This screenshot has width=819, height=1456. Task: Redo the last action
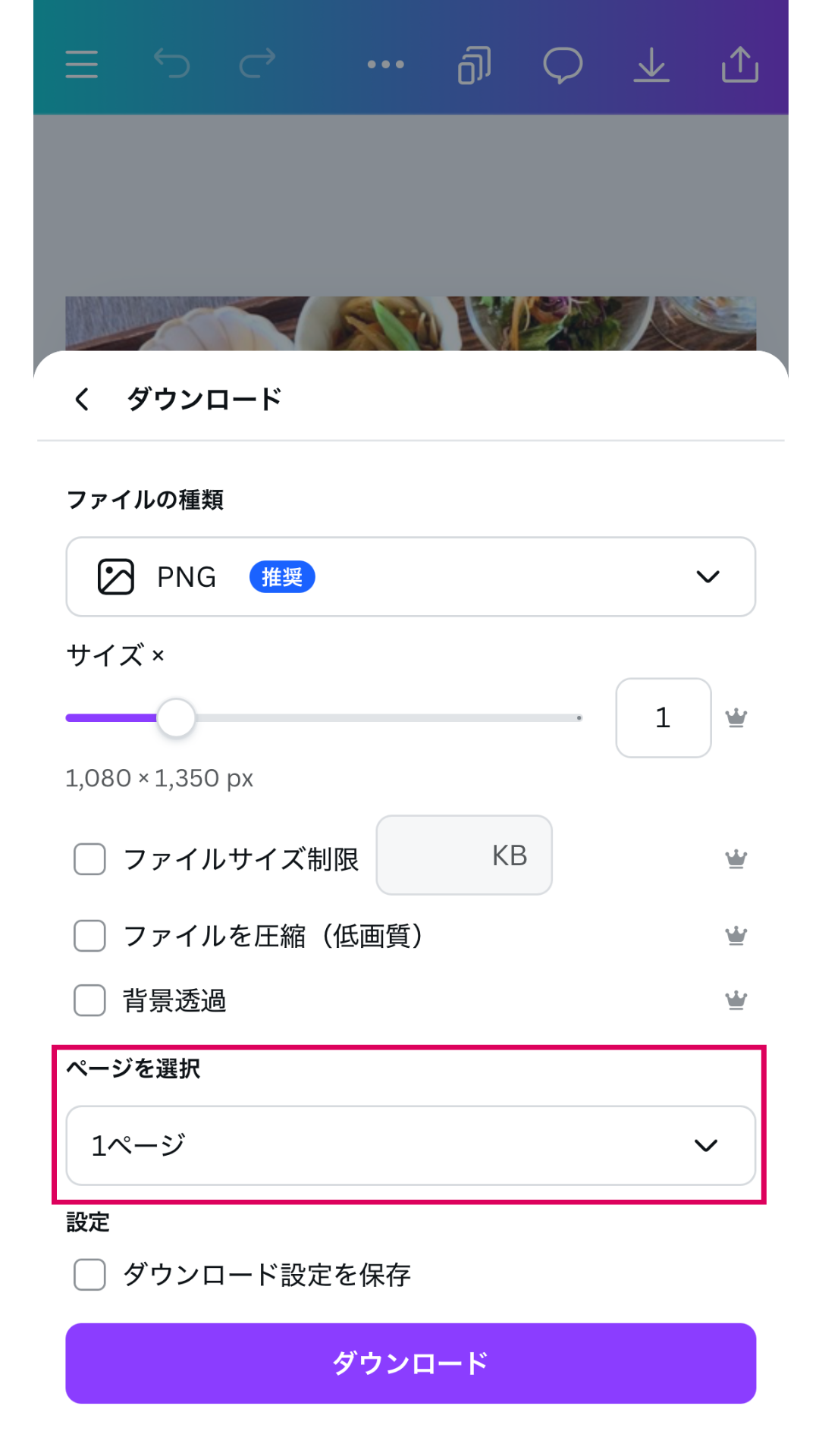(258, 64)
